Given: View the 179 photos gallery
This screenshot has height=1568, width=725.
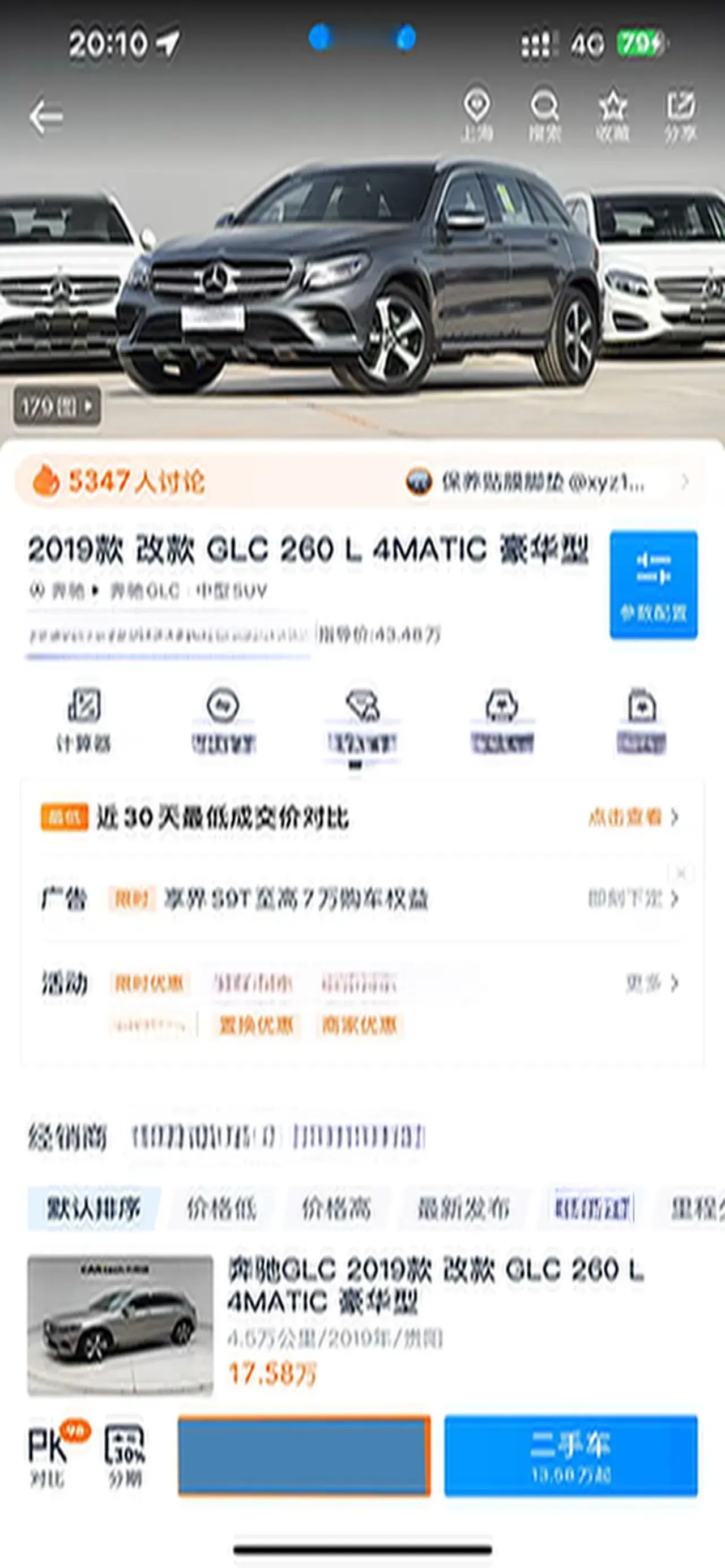Looking at the screenshot, I should point(57,405).
